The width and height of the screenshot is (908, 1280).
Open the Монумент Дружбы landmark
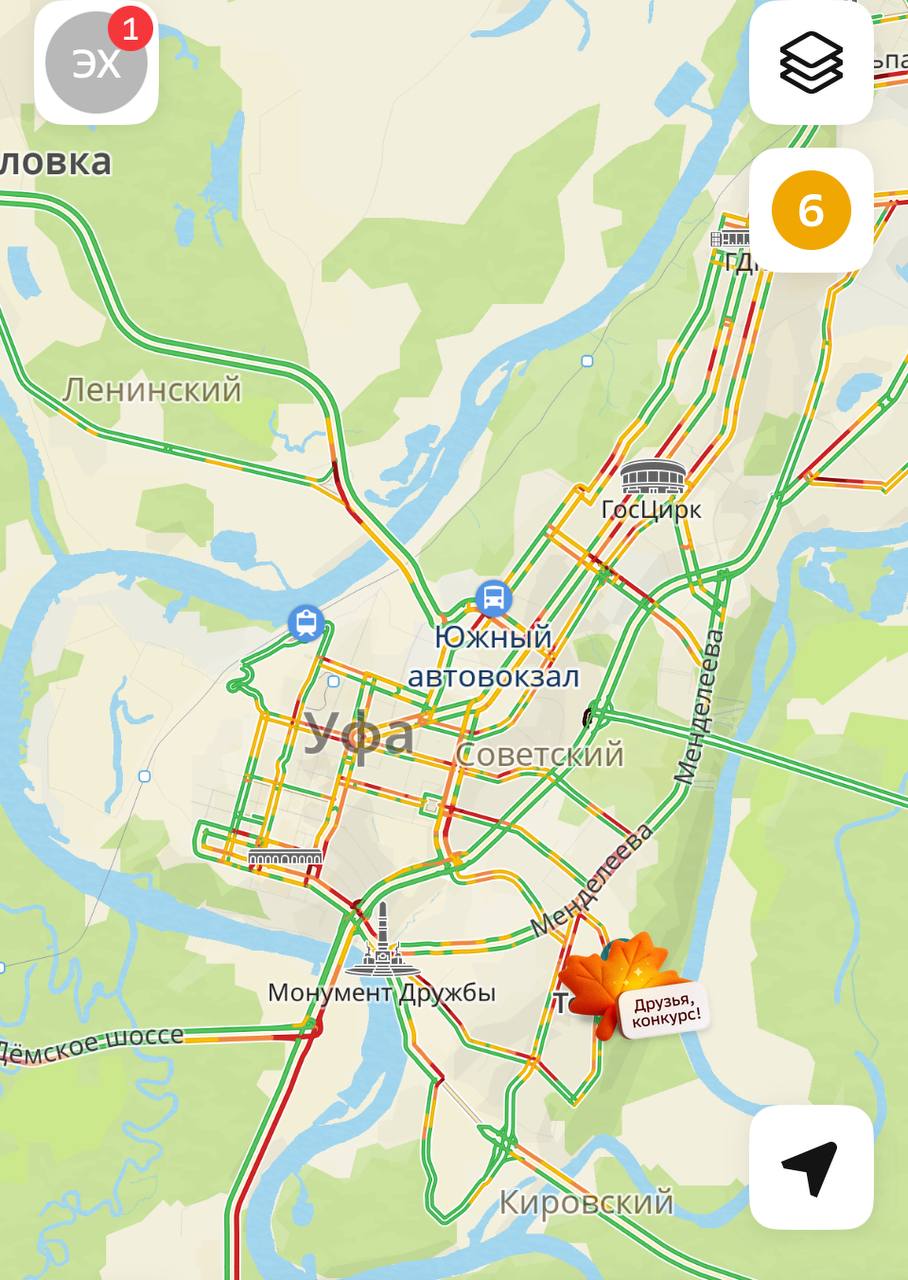click(382, 943)
